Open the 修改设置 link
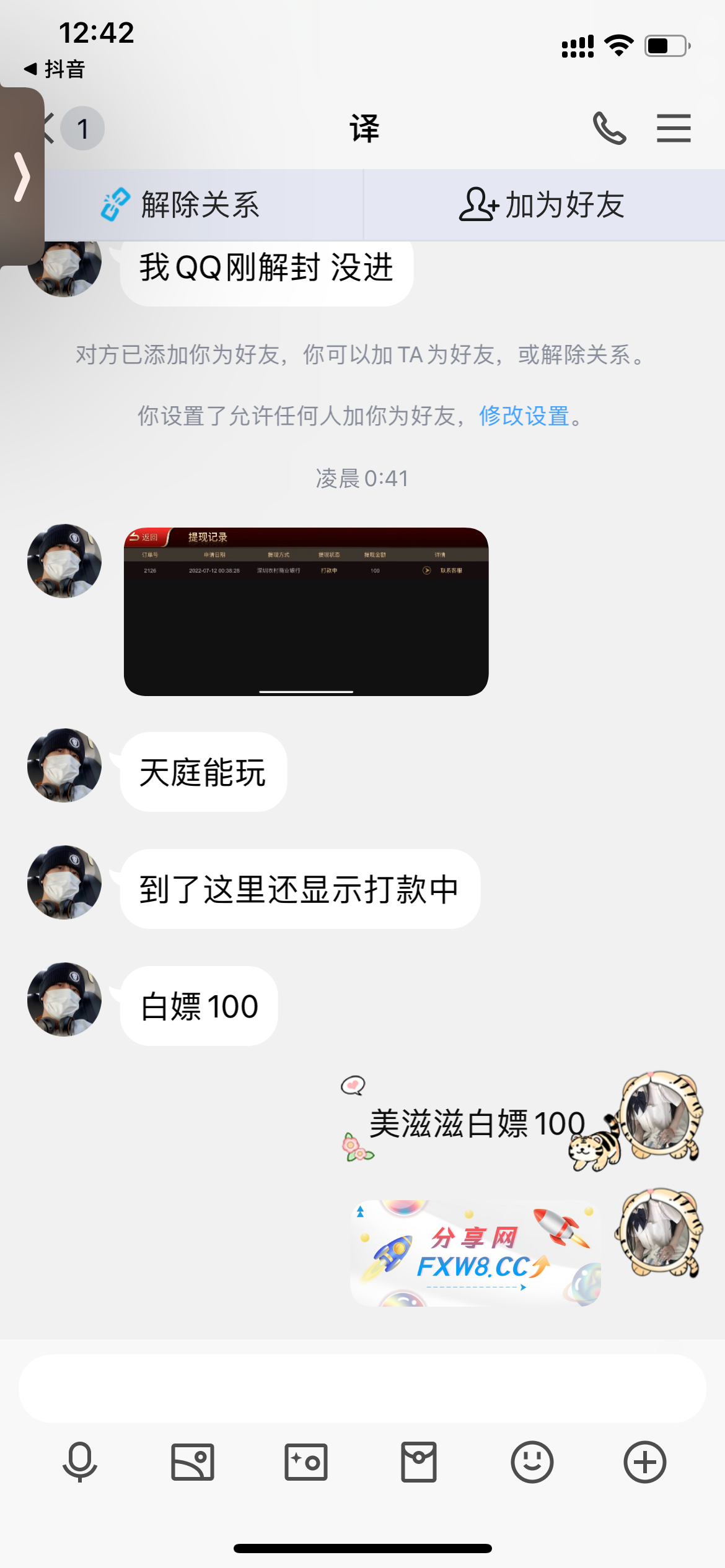This screenshot has width=725, height=1568. (524, 416)
